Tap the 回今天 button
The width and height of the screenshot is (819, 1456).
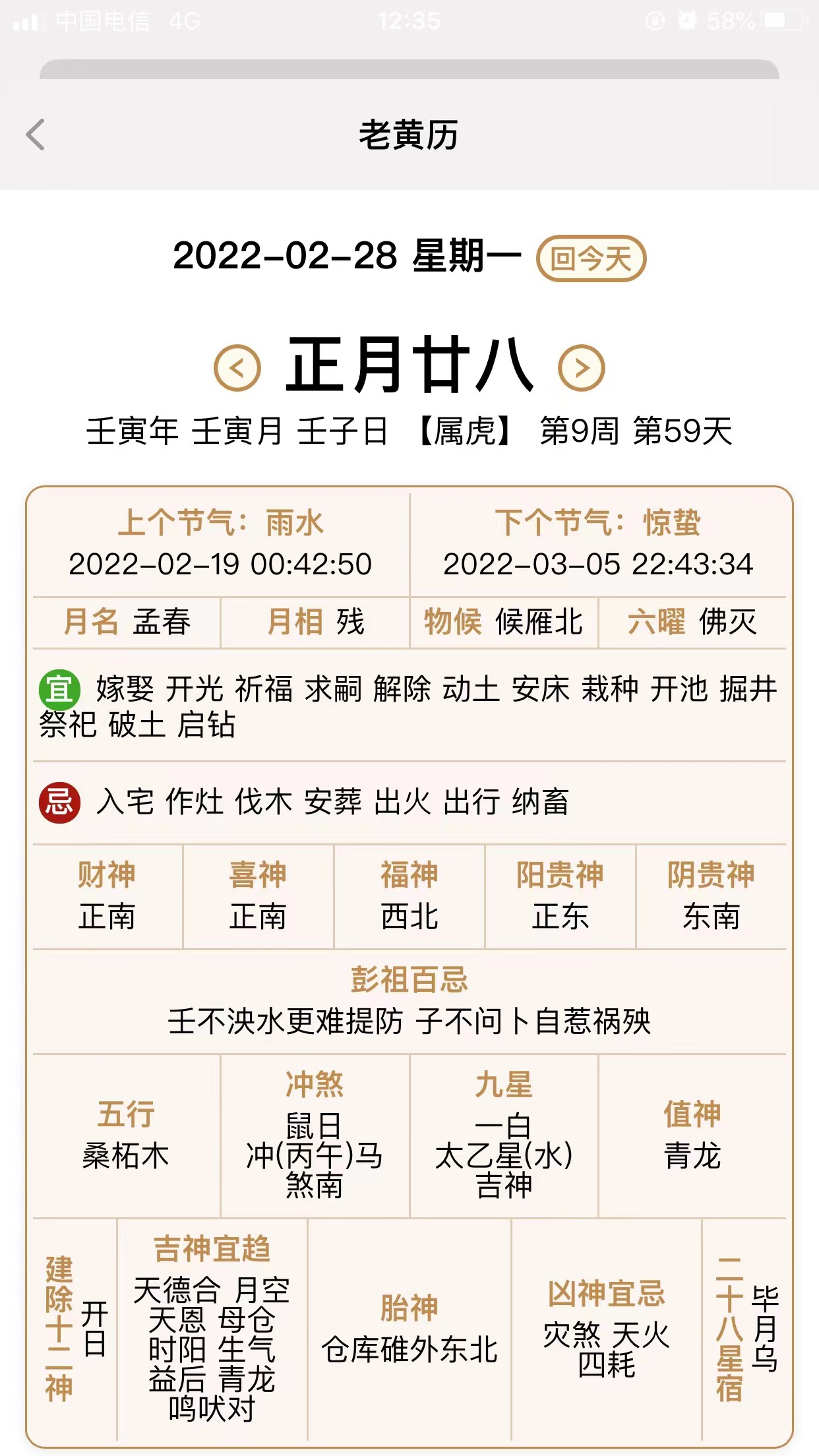point(591,258)
